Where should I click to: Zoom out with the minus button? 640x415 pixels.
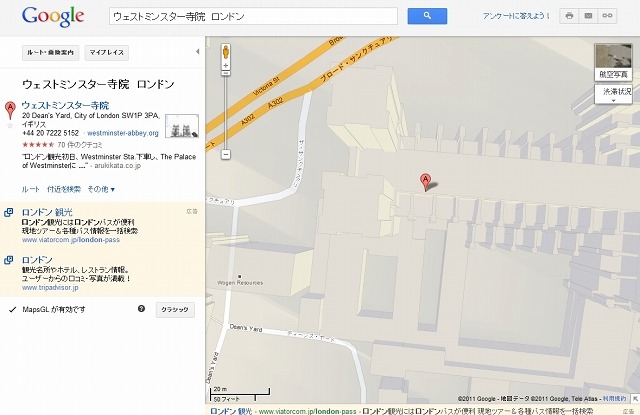(x=226, y=155)
